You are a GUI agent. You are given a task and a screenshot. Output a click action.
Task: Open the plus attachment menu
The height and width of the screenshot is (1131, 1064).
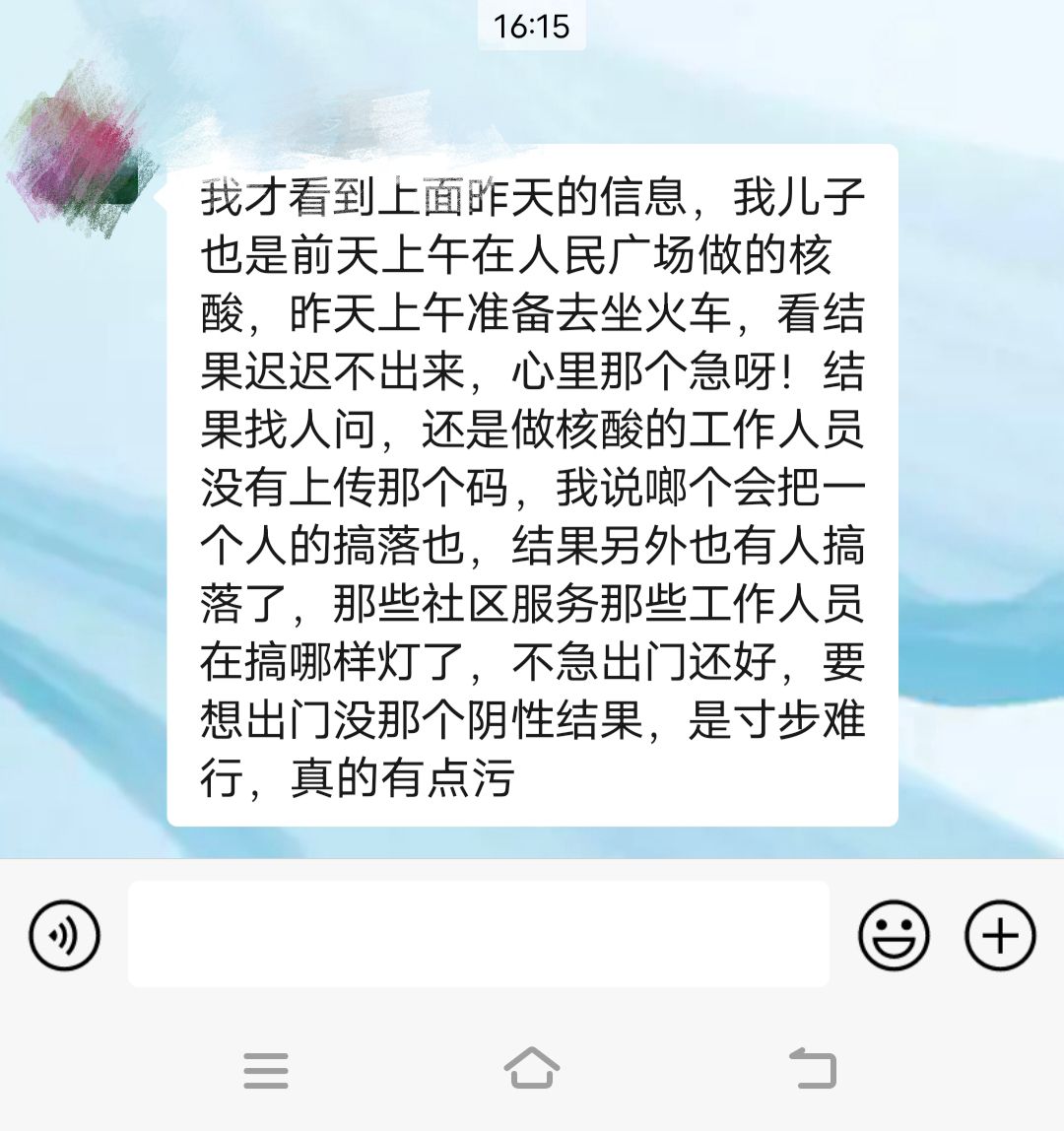click(1000, 934)
